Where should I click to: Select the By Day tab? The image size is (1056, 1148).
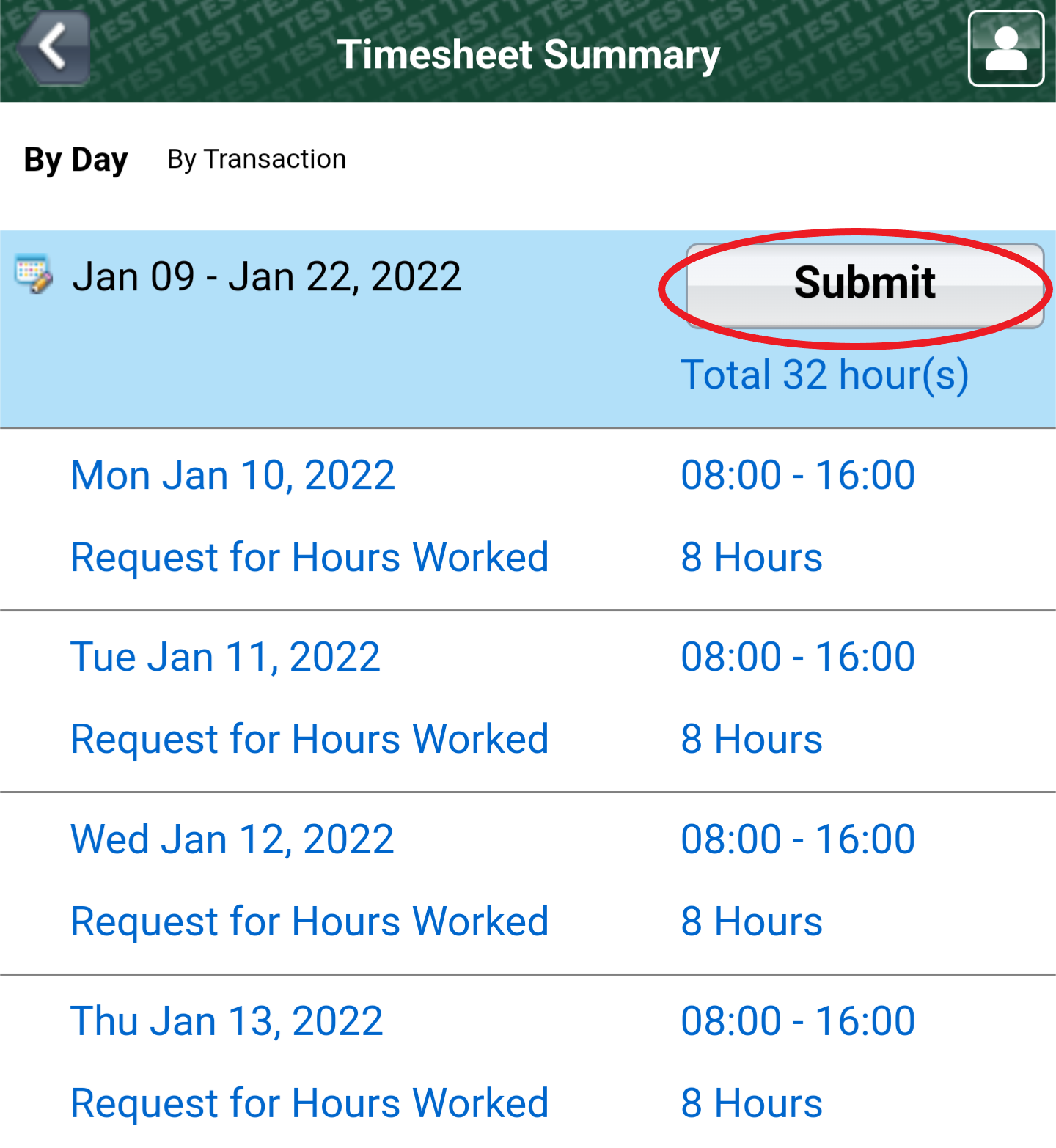pos(76,159)
